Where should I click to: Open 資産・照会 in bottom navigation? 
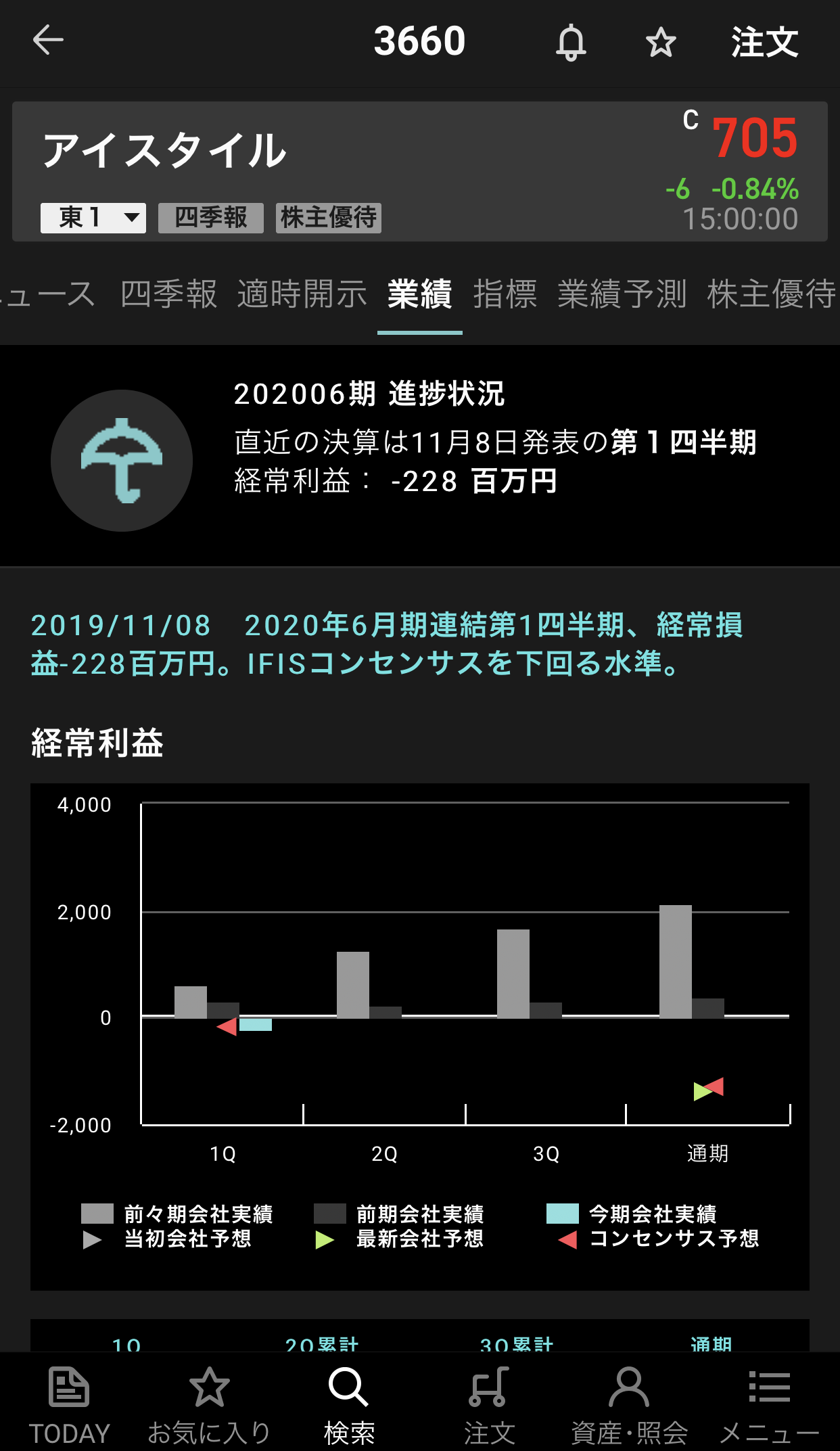coord(629,1404)
